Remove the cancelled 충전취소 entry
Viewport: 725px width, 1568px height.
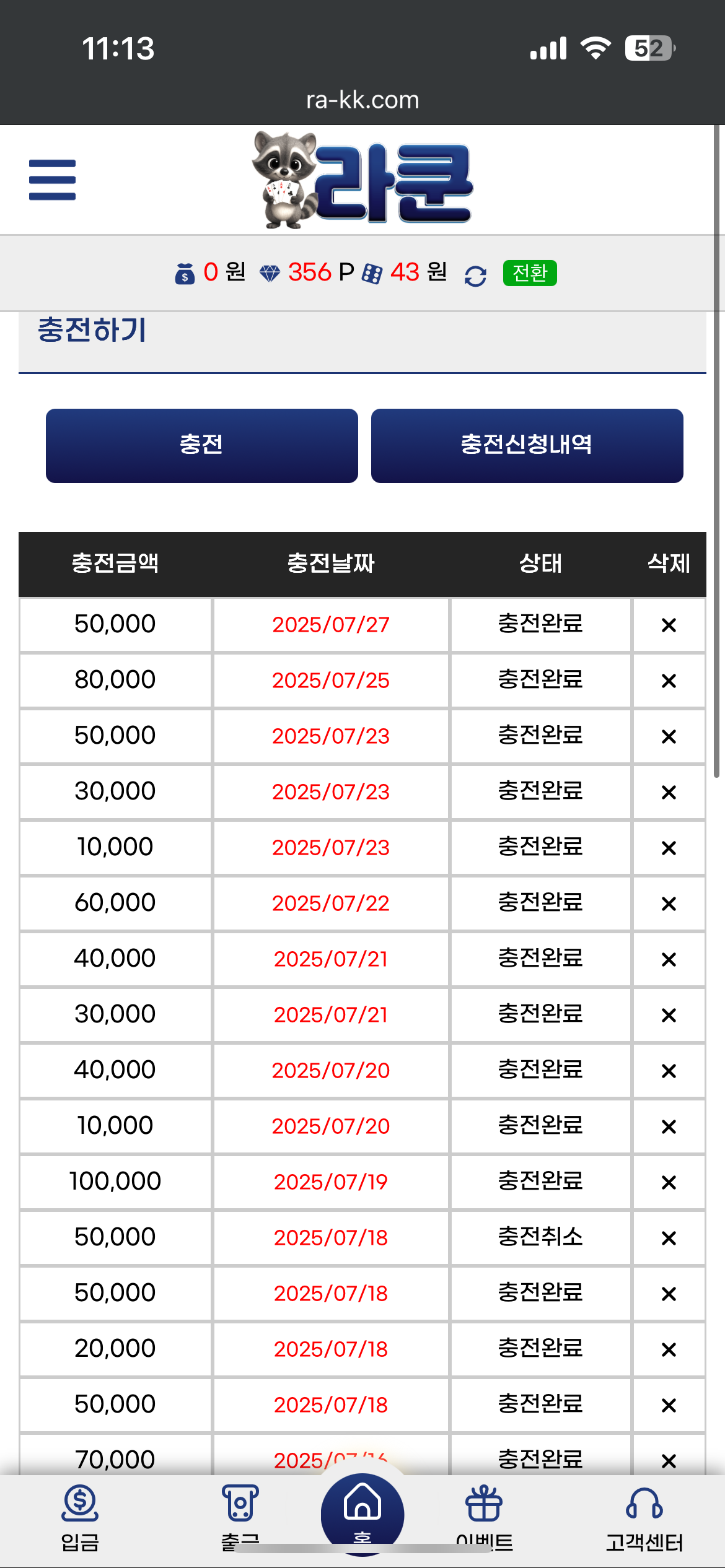[668, 1238]
